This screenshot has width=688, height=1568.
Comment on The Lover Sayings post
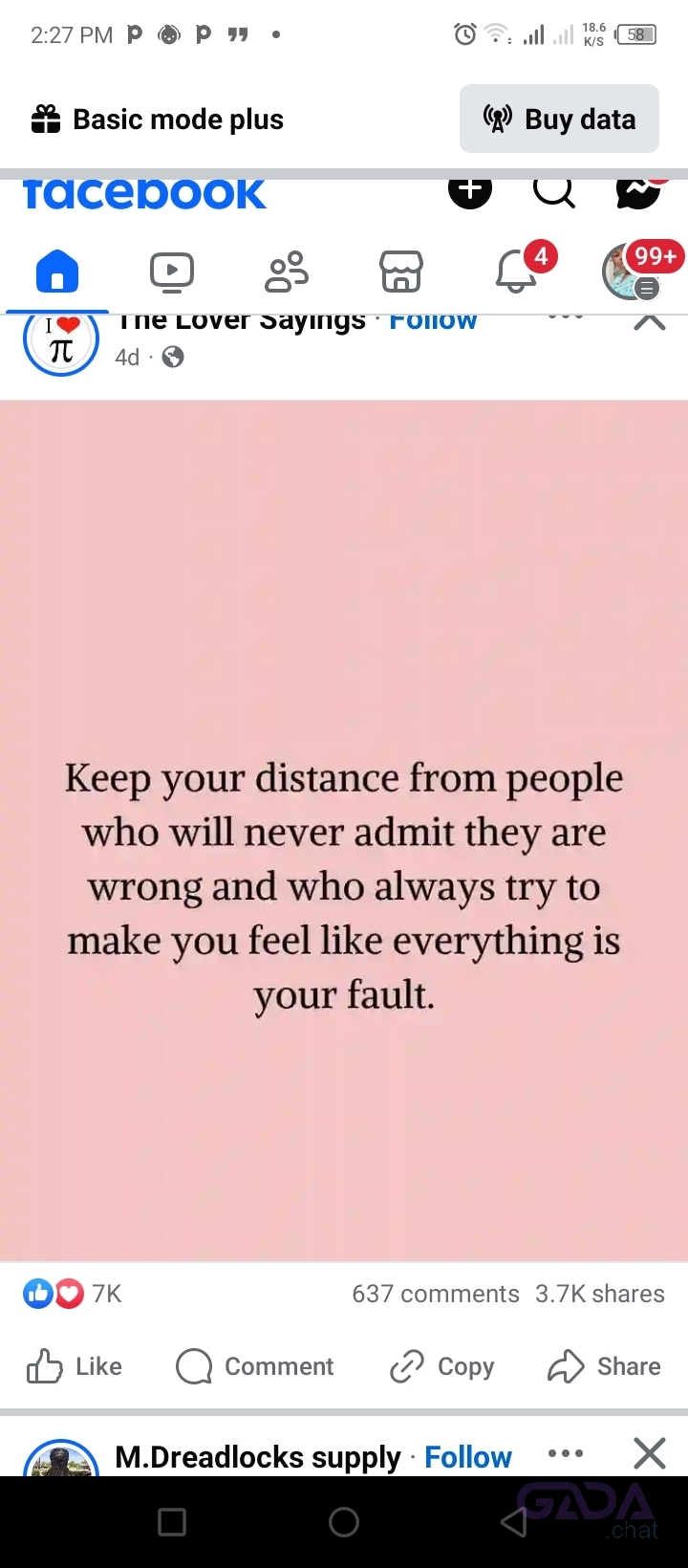(255, 1366)
